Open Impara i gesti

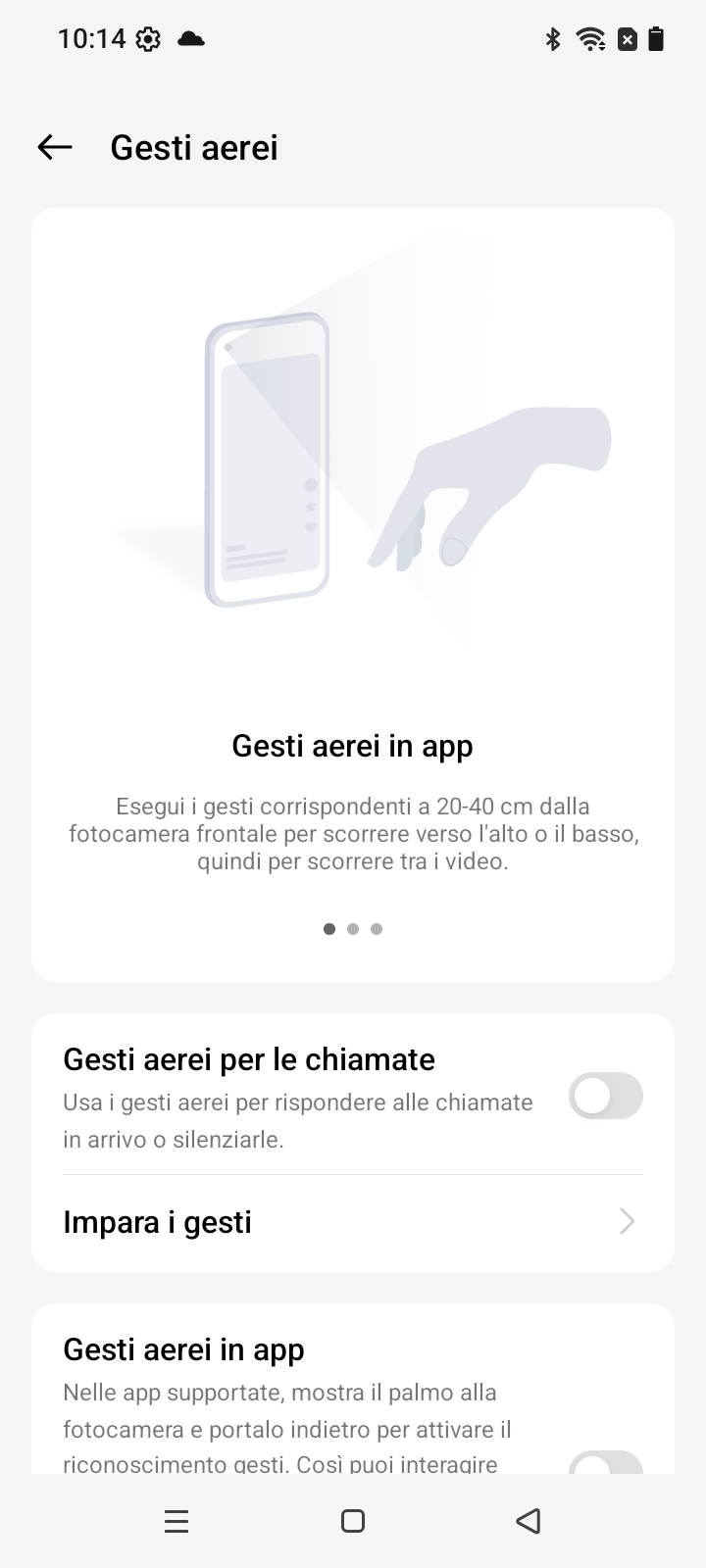click(x=353, y=1222)
